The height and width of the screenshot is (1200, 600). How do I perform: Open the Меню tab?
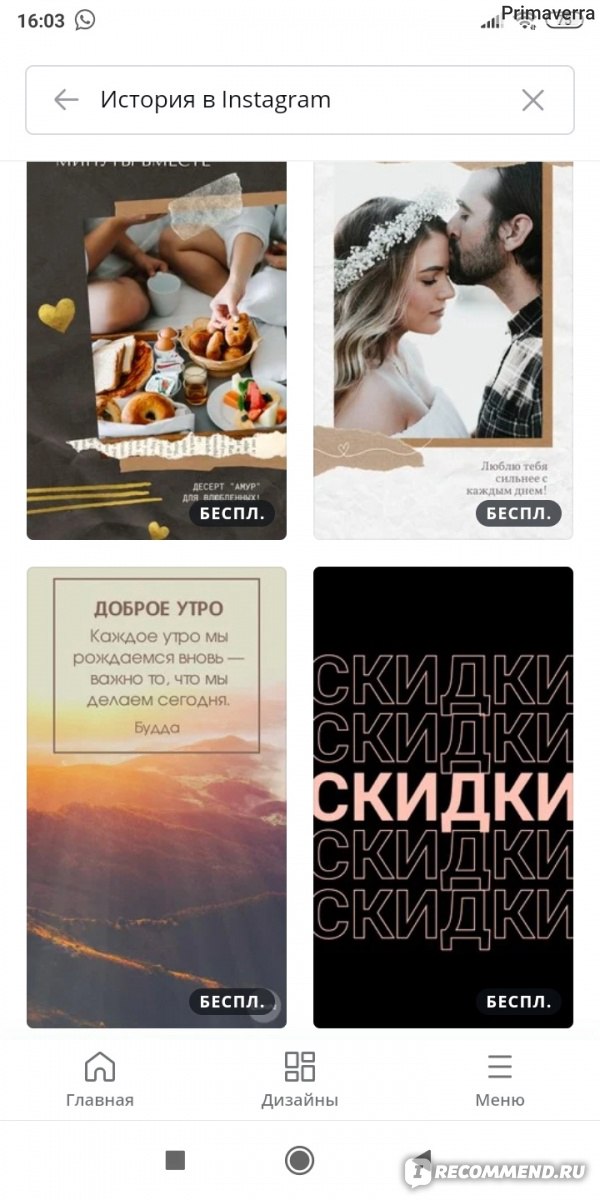point(500,1079)
